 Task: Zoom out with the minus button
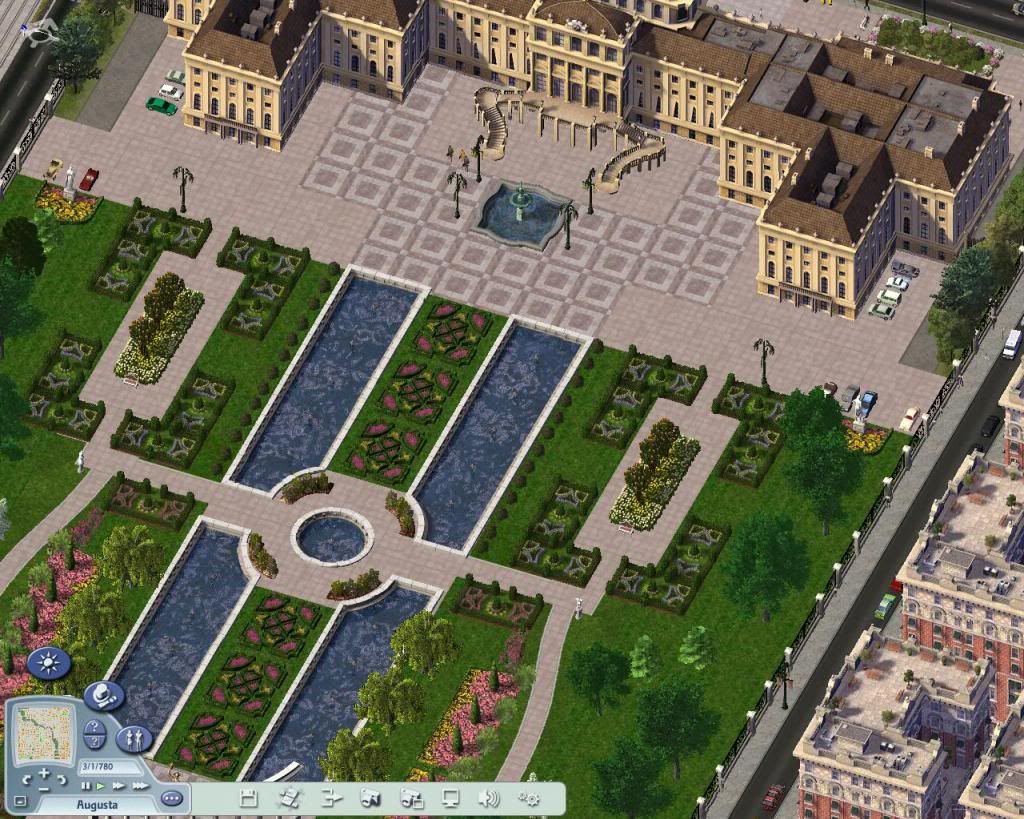click(x=44, y=789)
